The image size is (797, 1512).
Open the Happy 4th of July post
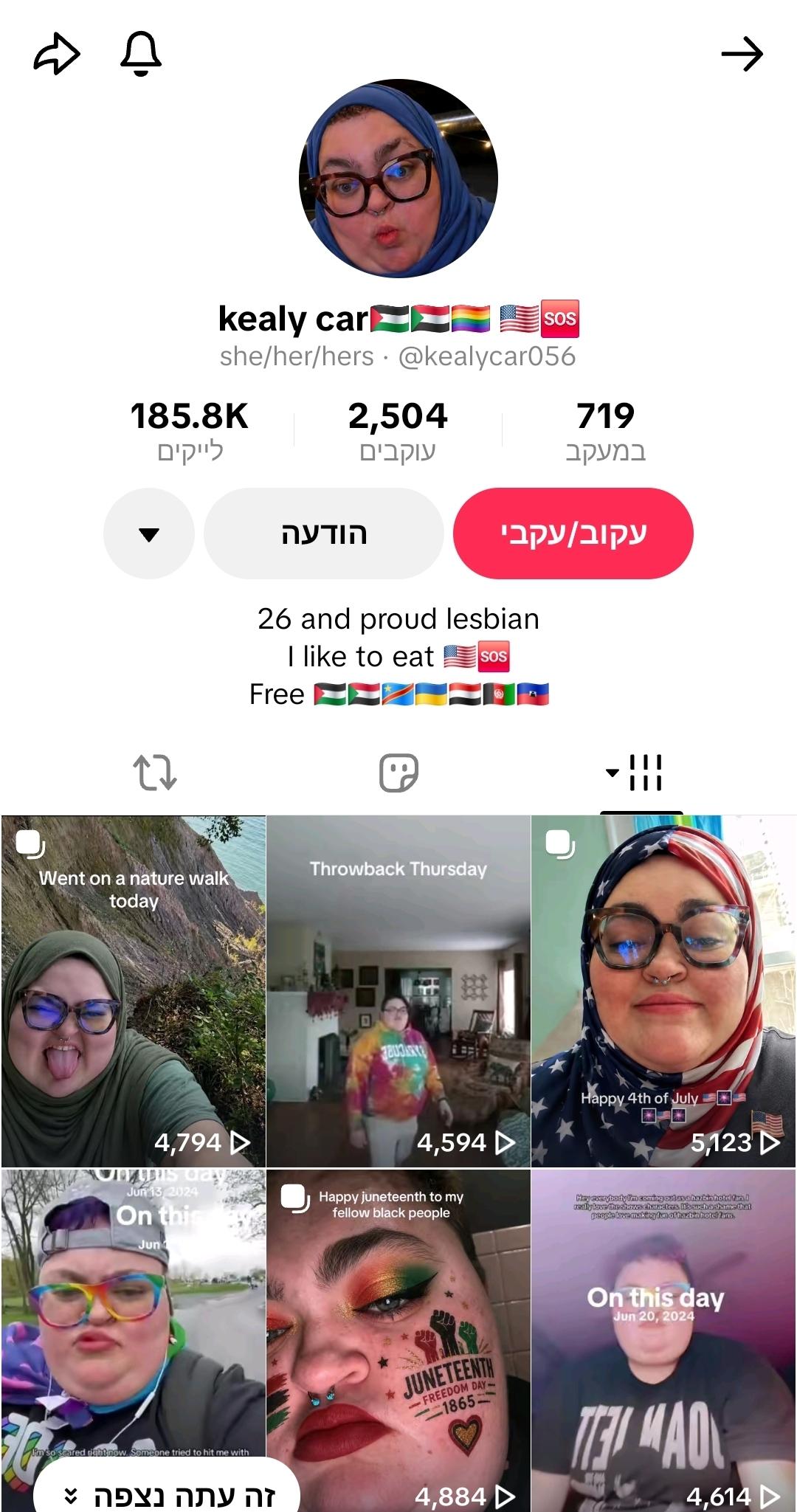pyautogui.click(x=663, y=991)
